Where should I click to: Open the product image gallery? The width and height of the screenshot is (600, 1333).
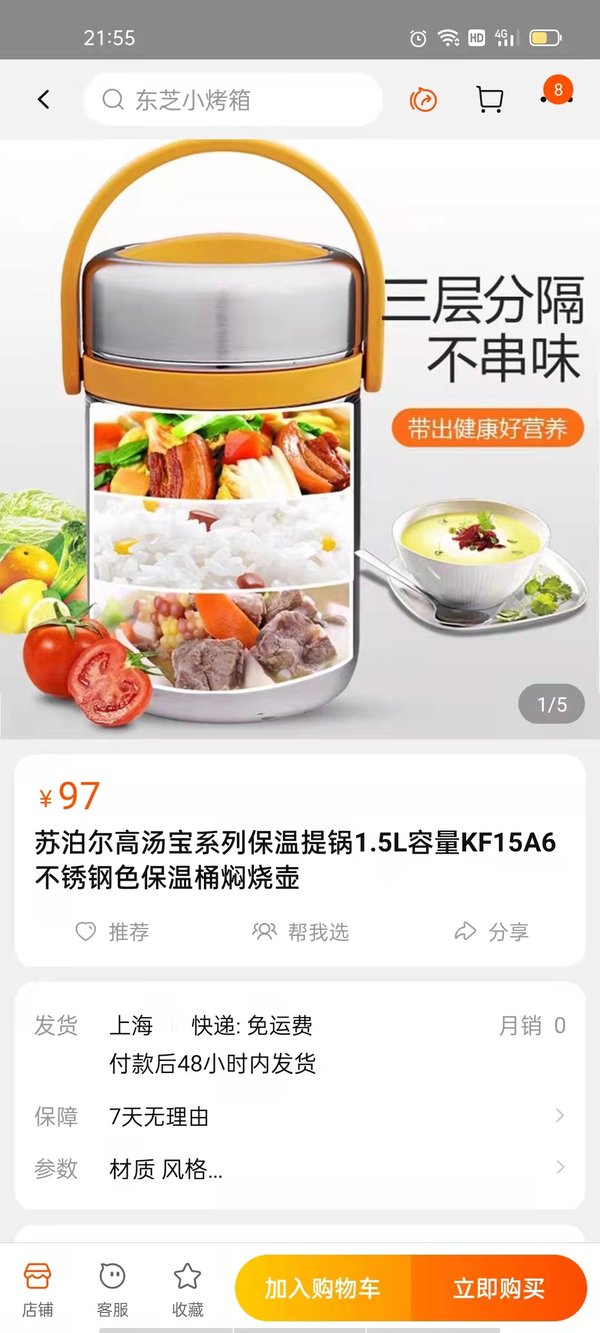tap(300, 440)
